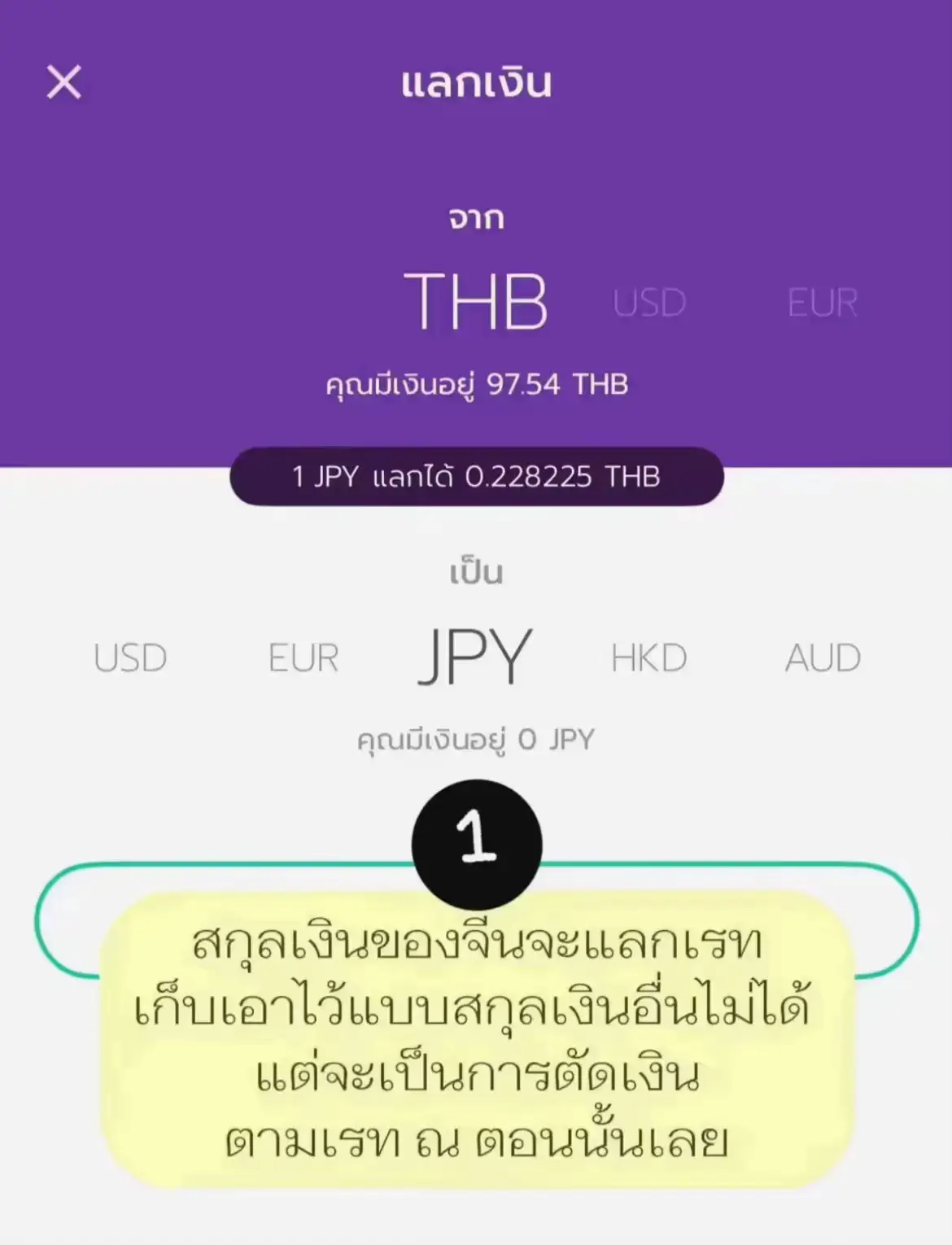Select USD as the destination currency
952x1245 pixels.
(x=132, y=655)
